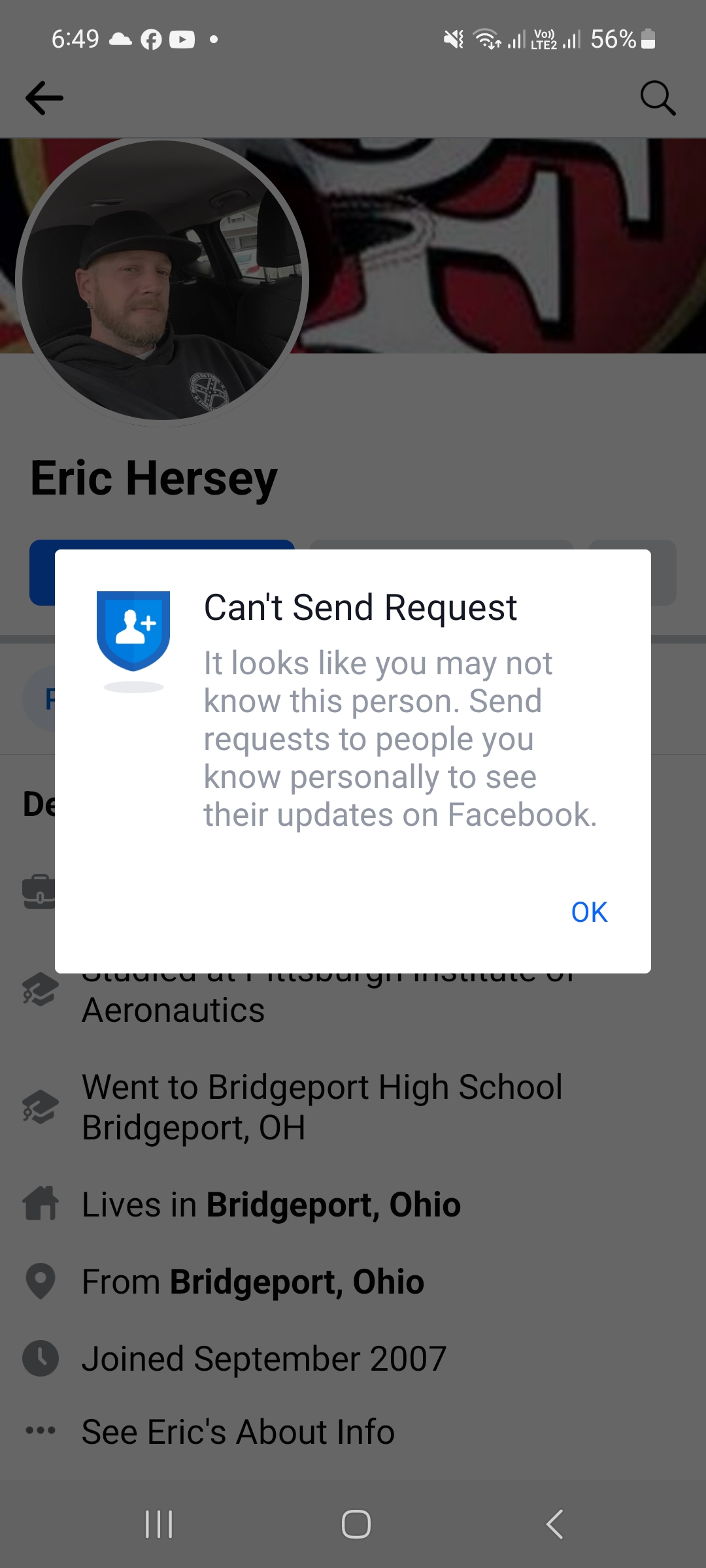Open Eric Hersey's profile picture
Image resolution: width=706 pixels, height=1568 pixels.
[162, 280]
